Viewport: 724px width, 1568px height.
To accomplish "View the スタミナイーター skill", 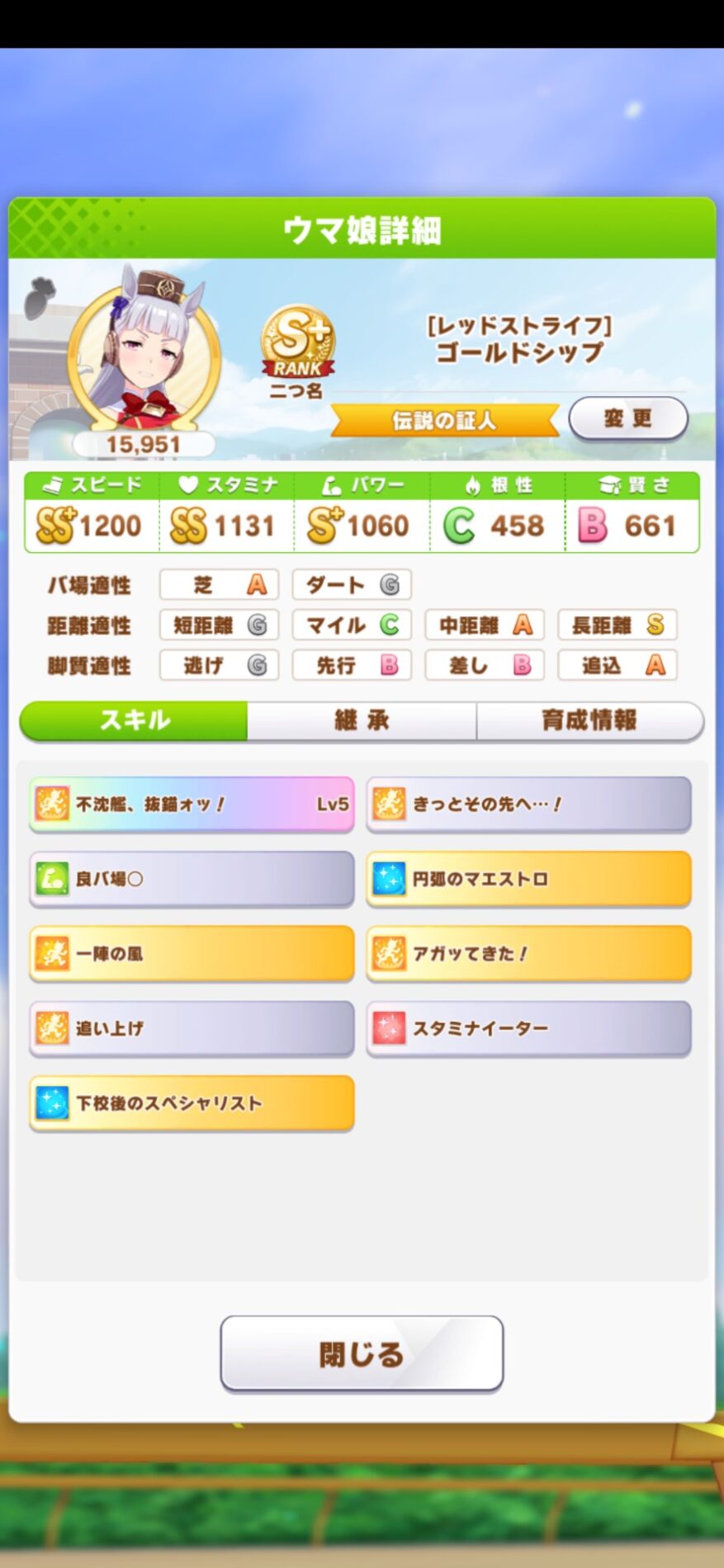I will coord(528,1028).
